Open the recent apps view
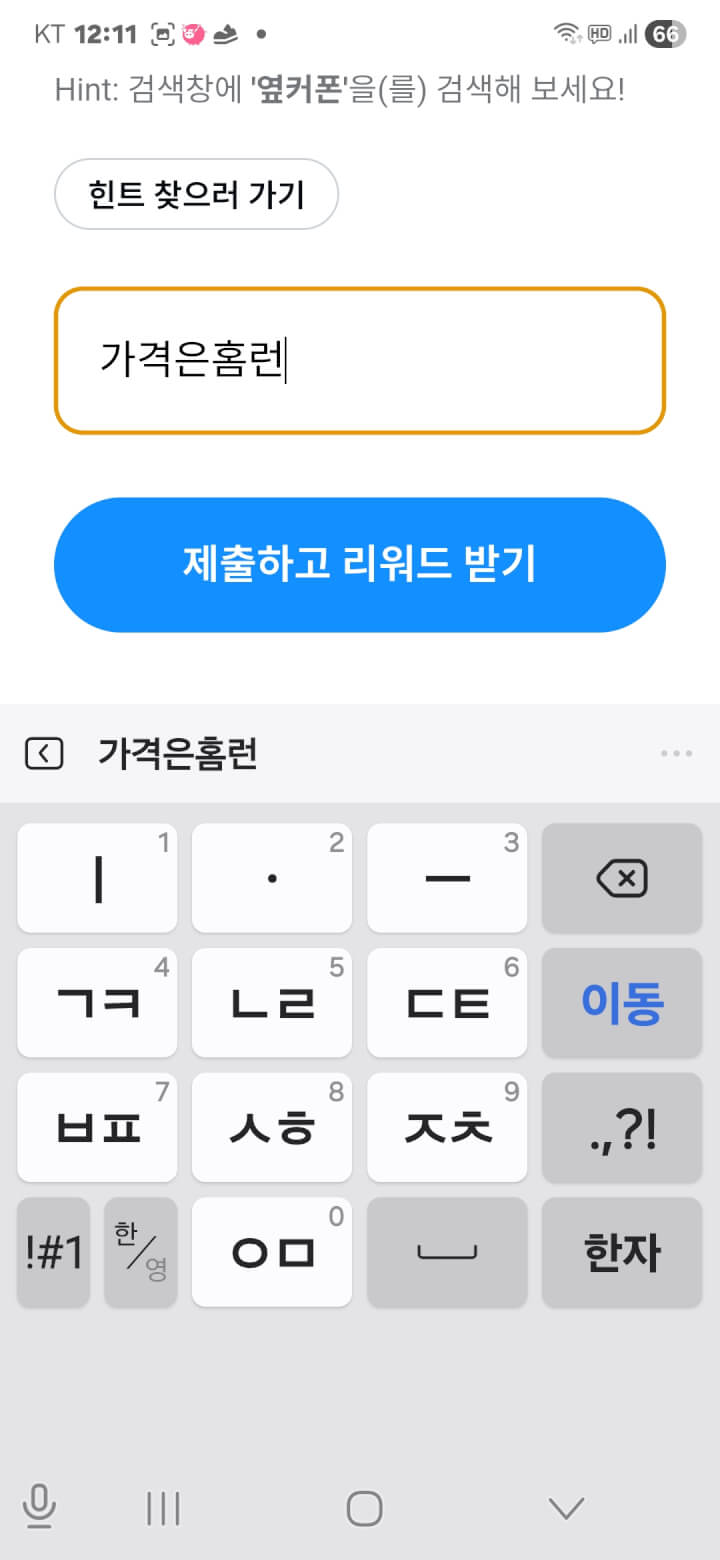720x1560 pixels. coord(163,1508)
